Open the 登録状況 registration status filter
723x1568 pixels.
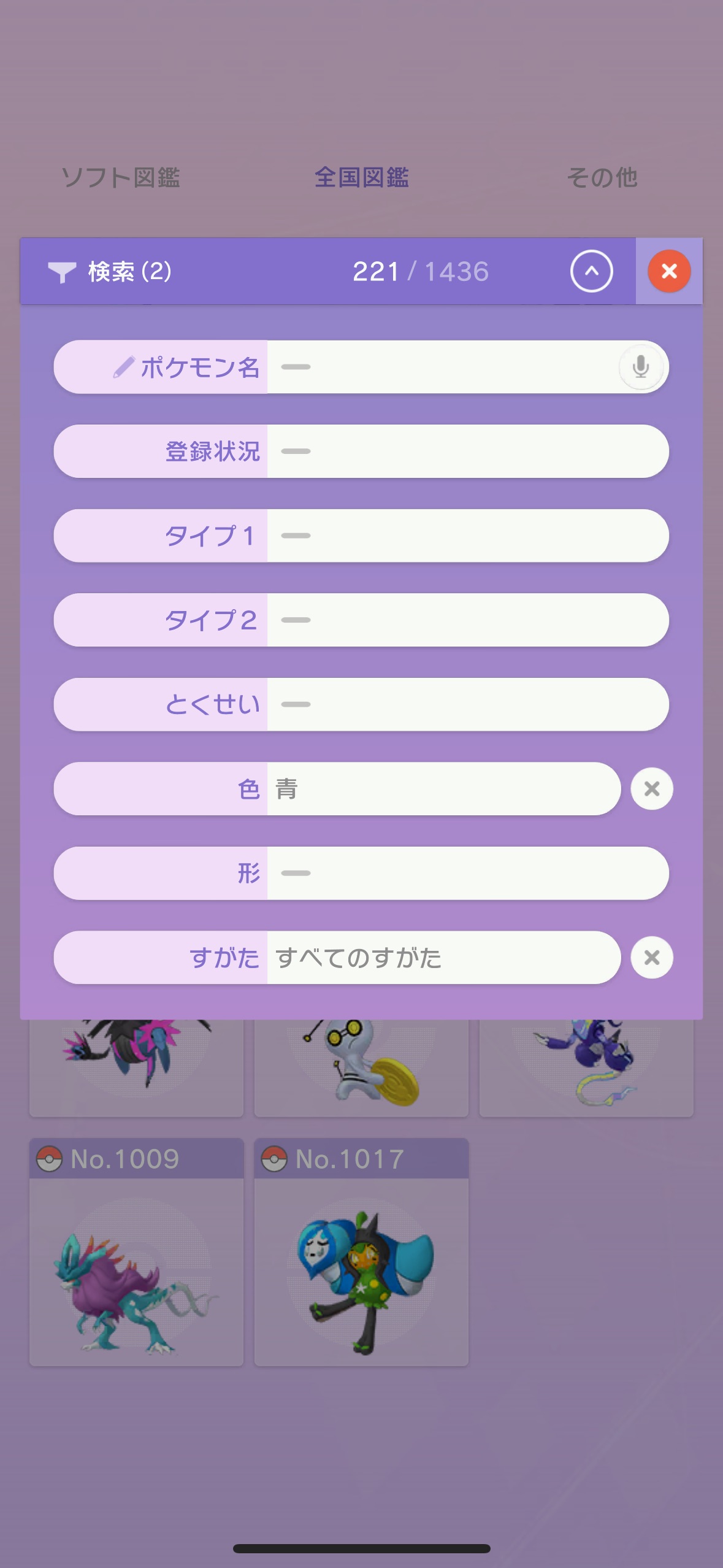[466, 452]
